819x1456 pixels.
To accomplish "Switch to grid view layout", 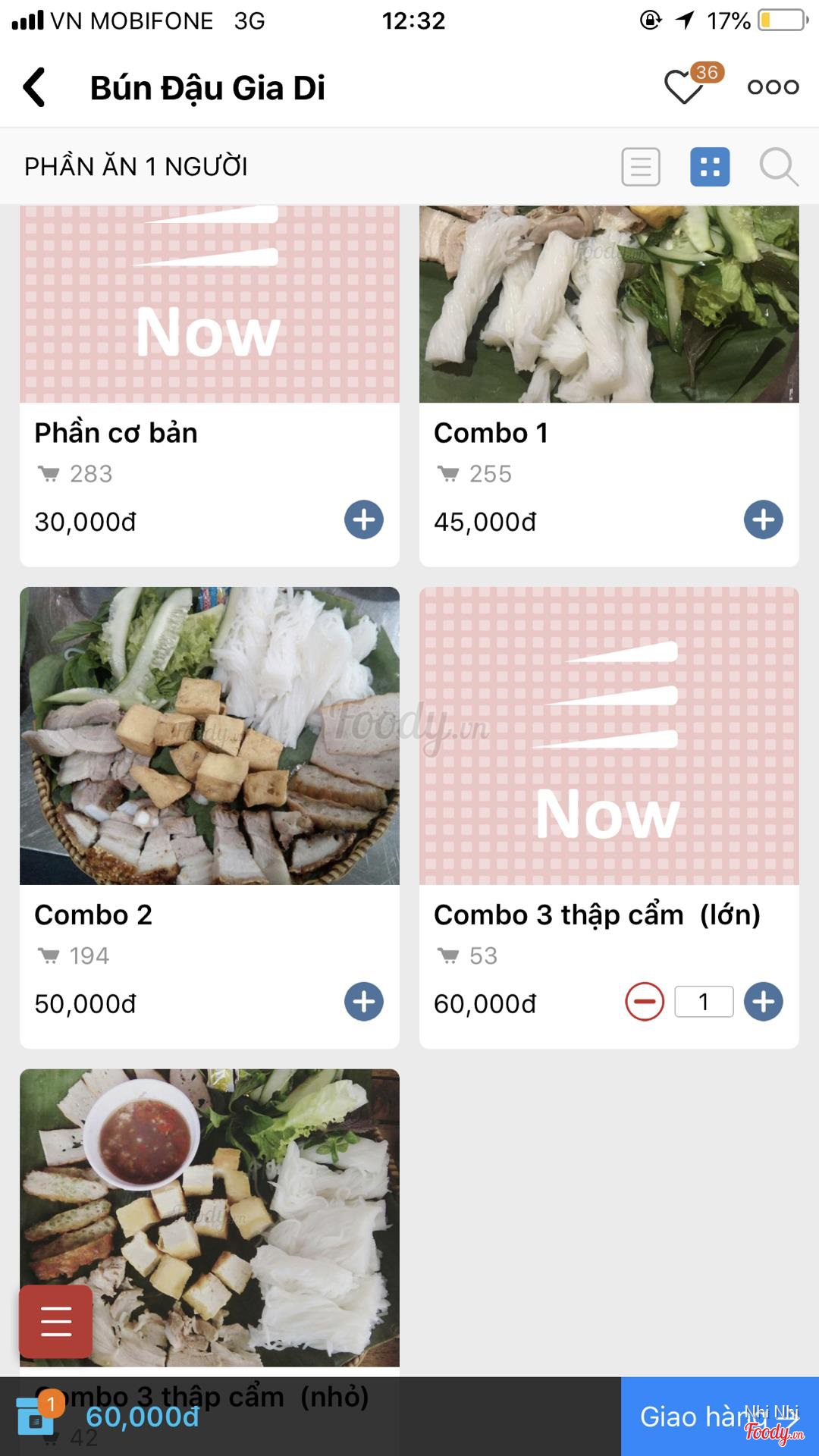I will pos(710,167).
